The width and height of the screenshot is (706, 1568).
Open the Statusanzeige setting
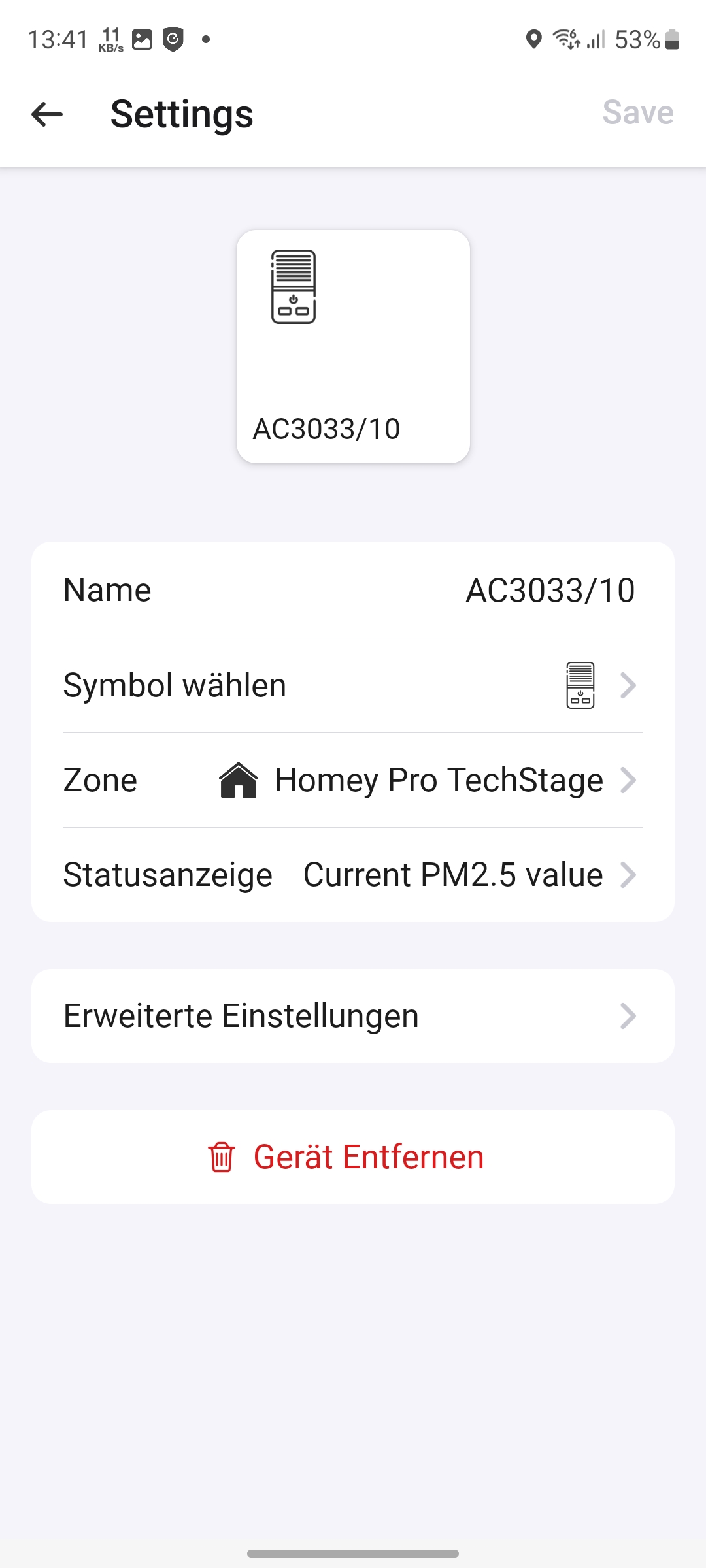[353, 875]
